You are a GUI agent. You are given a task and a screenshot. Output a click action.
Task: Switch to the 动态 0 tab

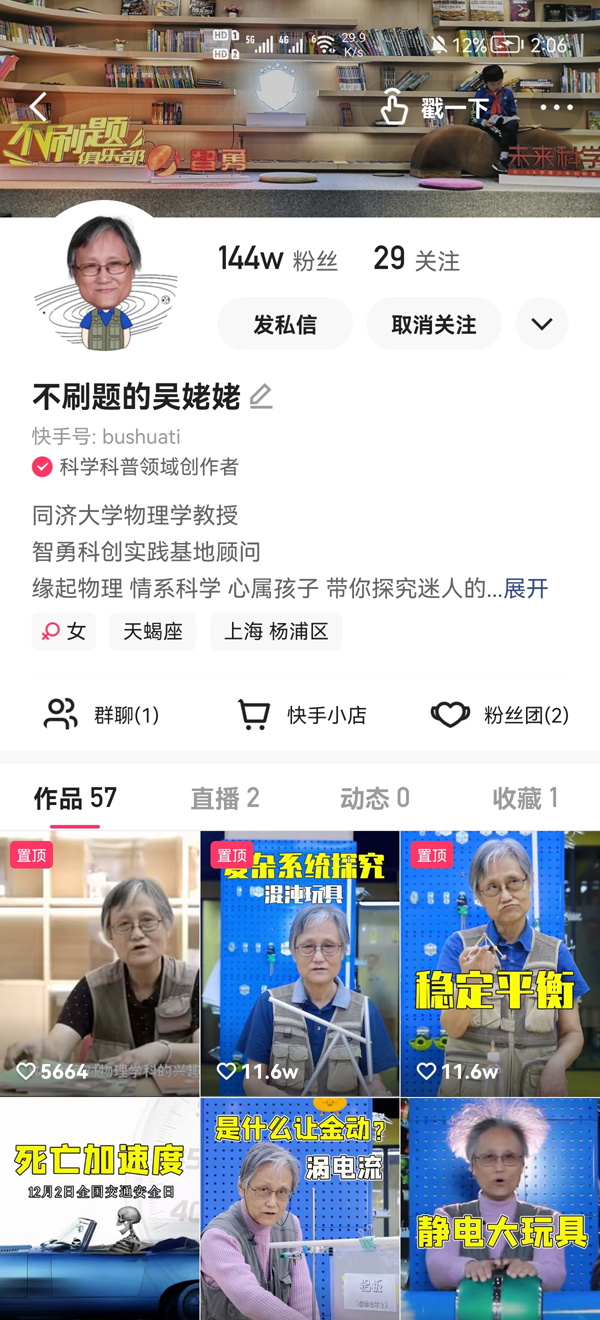375,798
